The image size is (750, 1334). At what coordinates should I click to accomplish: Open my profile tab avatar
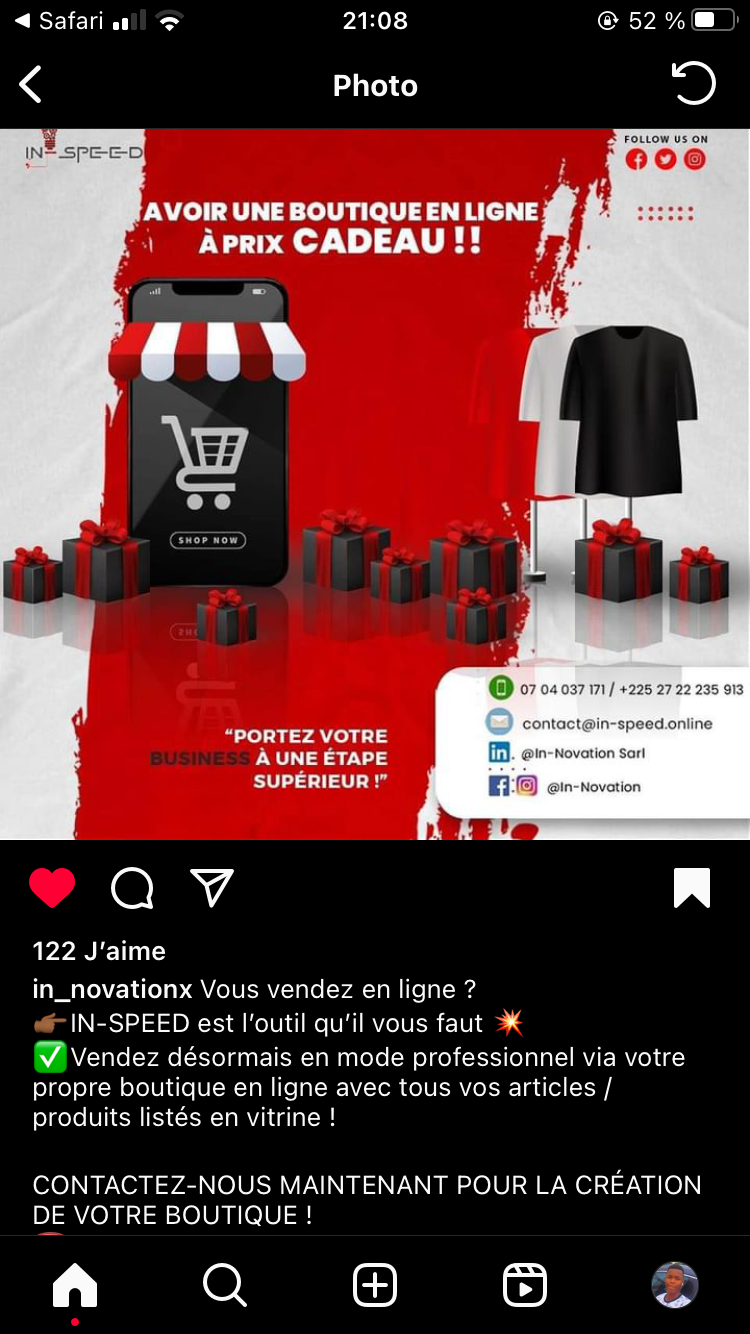pos(675,1285)
